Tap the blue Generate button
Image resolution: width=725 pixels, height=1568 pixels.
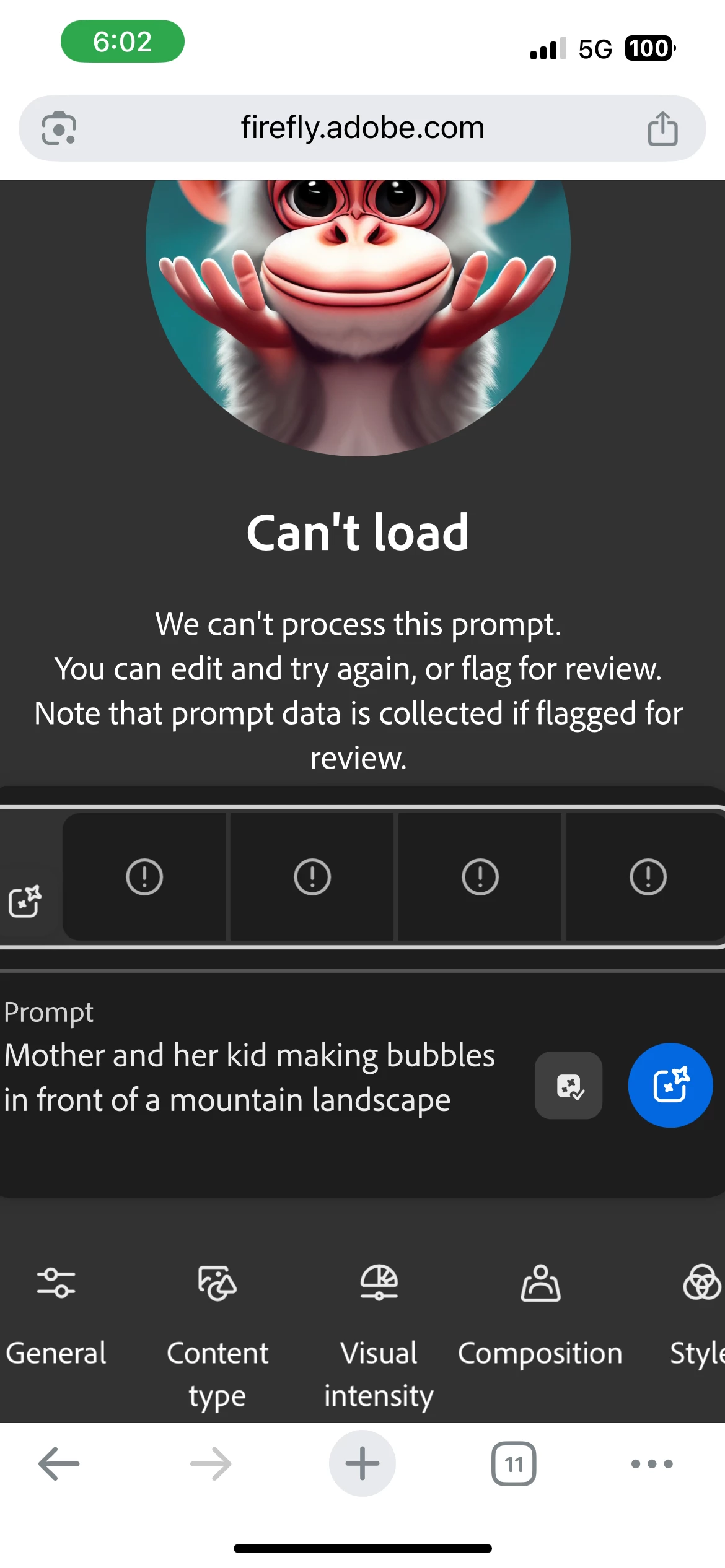[670, 1085]
